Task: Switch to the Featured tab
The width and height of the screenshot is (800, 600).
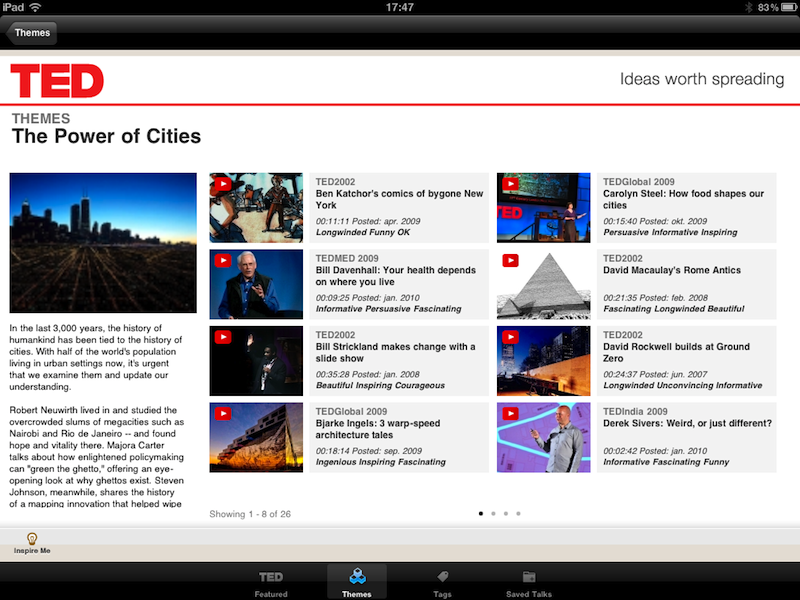Action: pos(271,583)
